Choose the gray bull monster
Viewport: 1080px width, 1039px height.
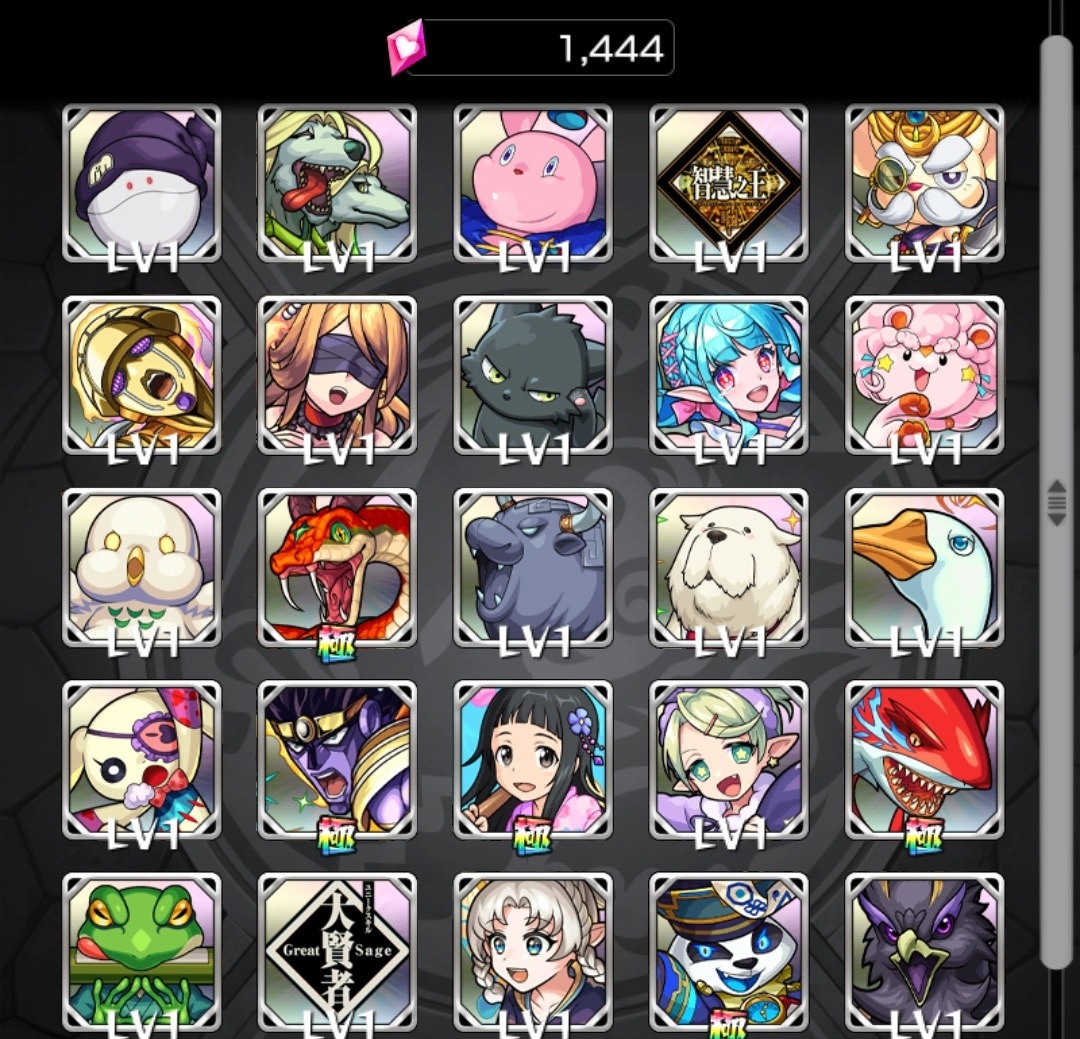533,567
